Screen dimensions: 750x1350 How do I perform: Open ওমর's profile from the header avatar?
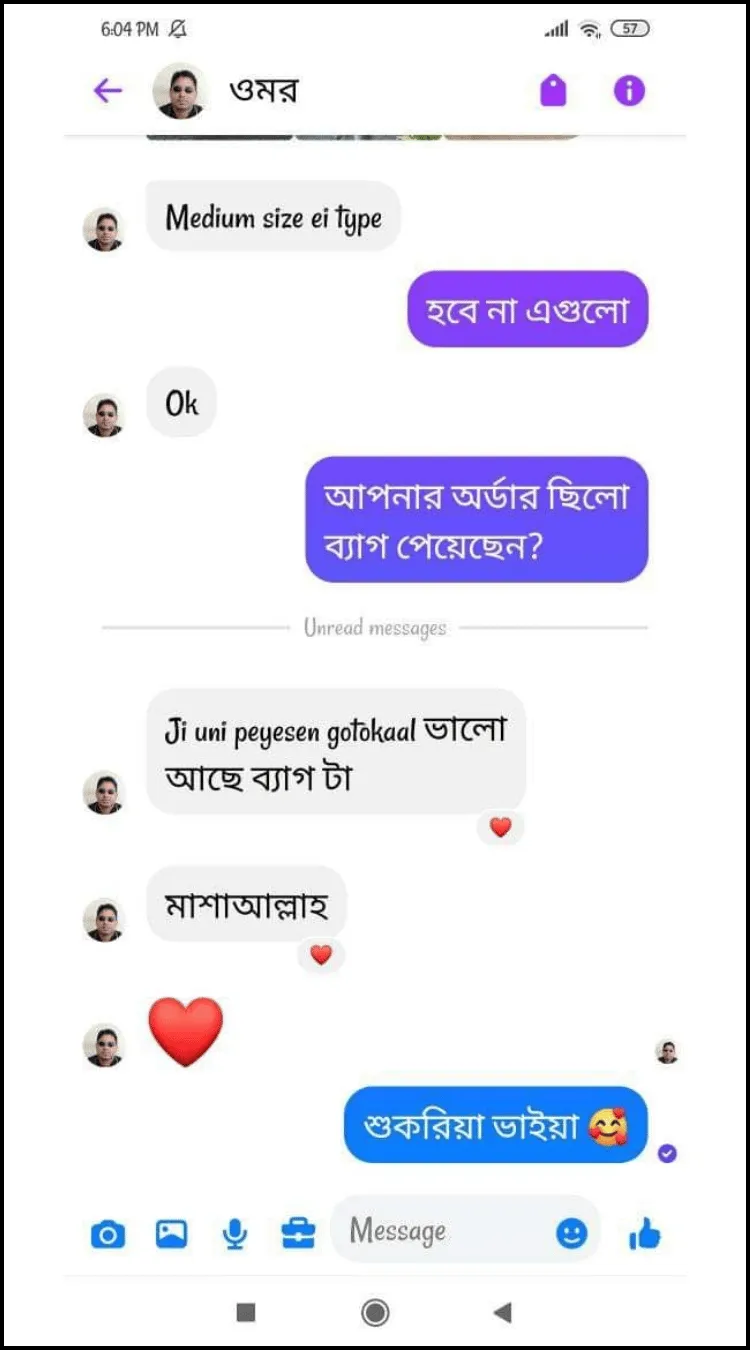tap(180, 91)
